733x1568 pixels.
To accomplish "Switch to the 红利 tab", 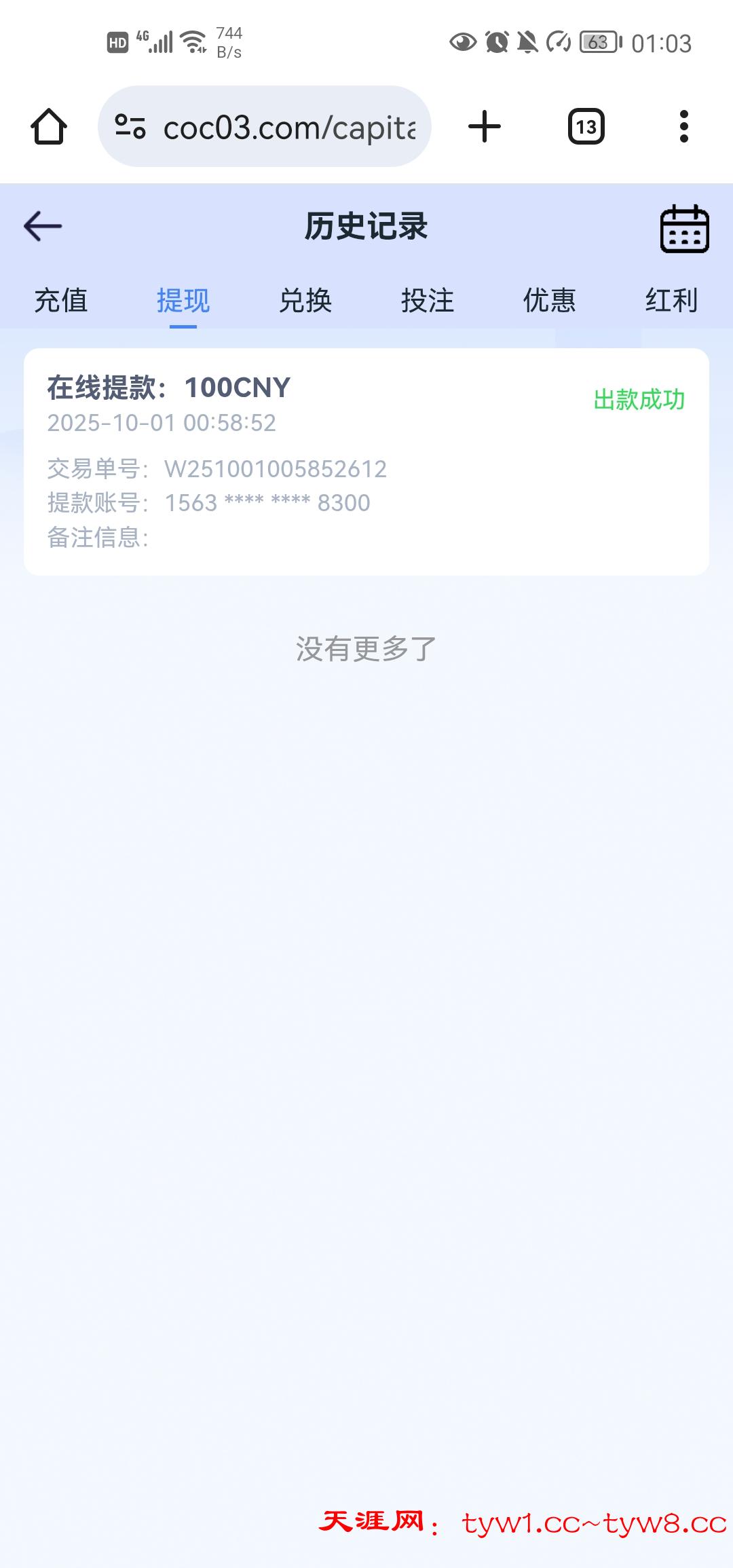I will (x=671, y=300).
